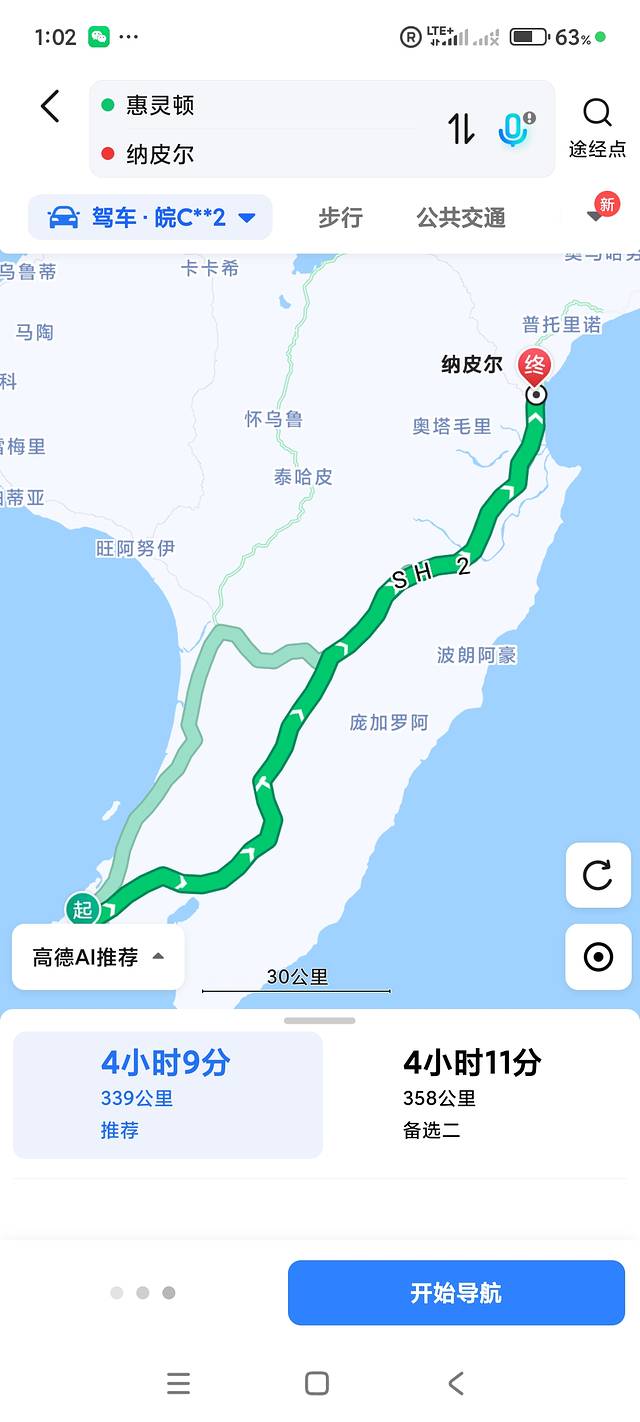The width and height of the screenshot is (640, 1422).
Task: Start navigation with 开始导航
Action: tap(456, 1293)
